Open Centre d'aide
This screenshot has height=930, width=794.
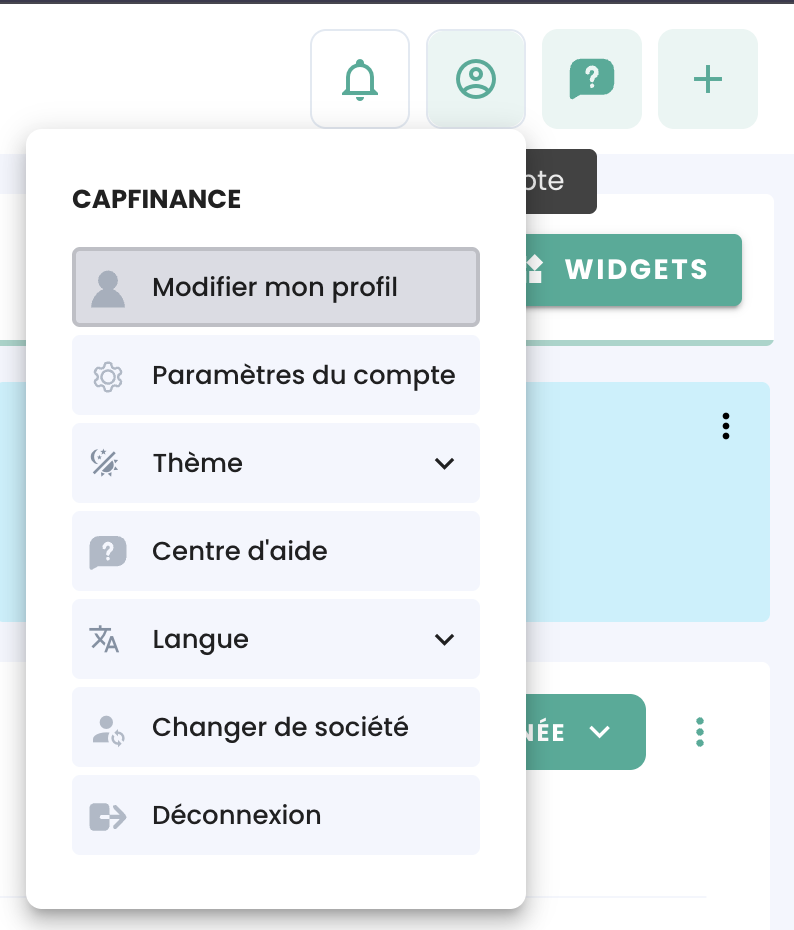click(276, 551)
